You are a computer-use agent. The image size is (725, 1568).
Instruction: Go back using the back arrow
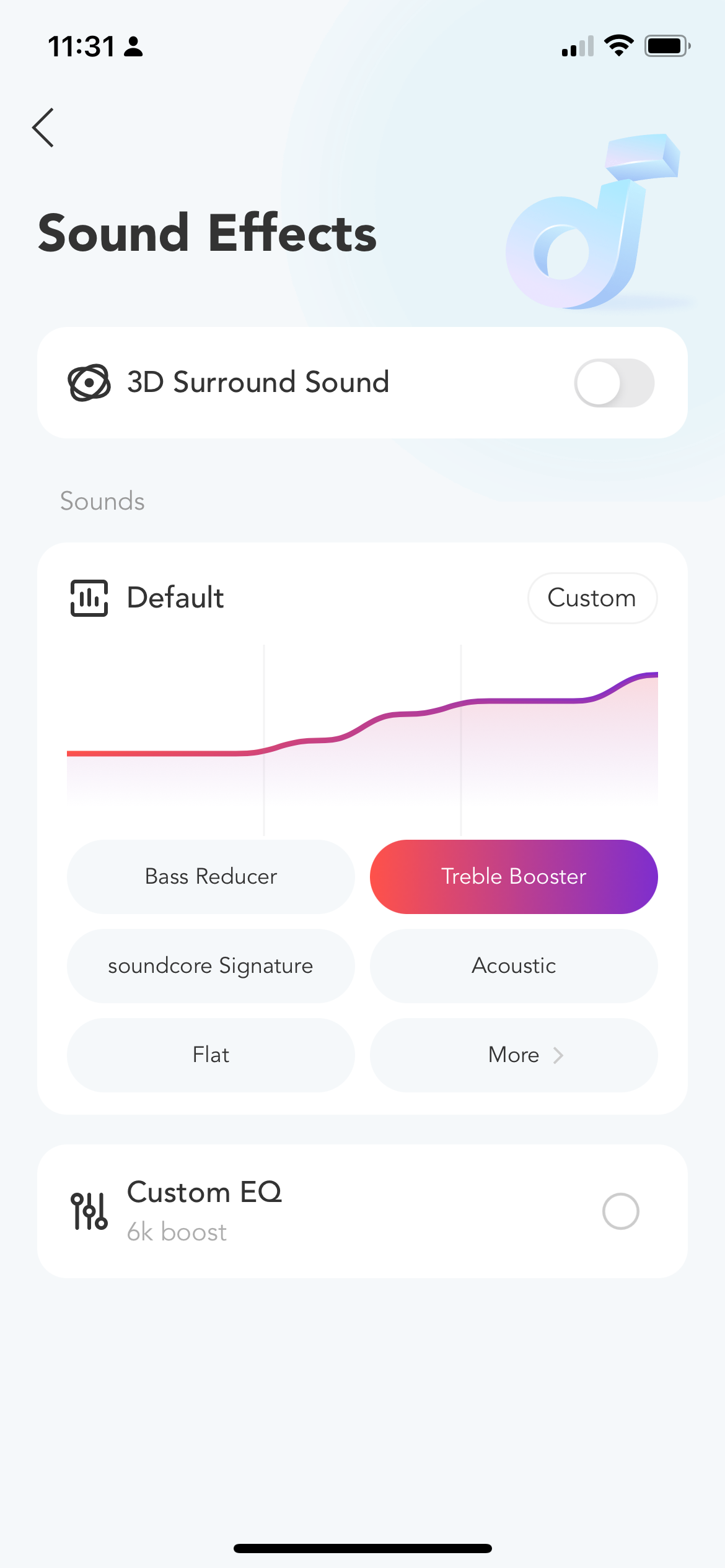point(43,128)
